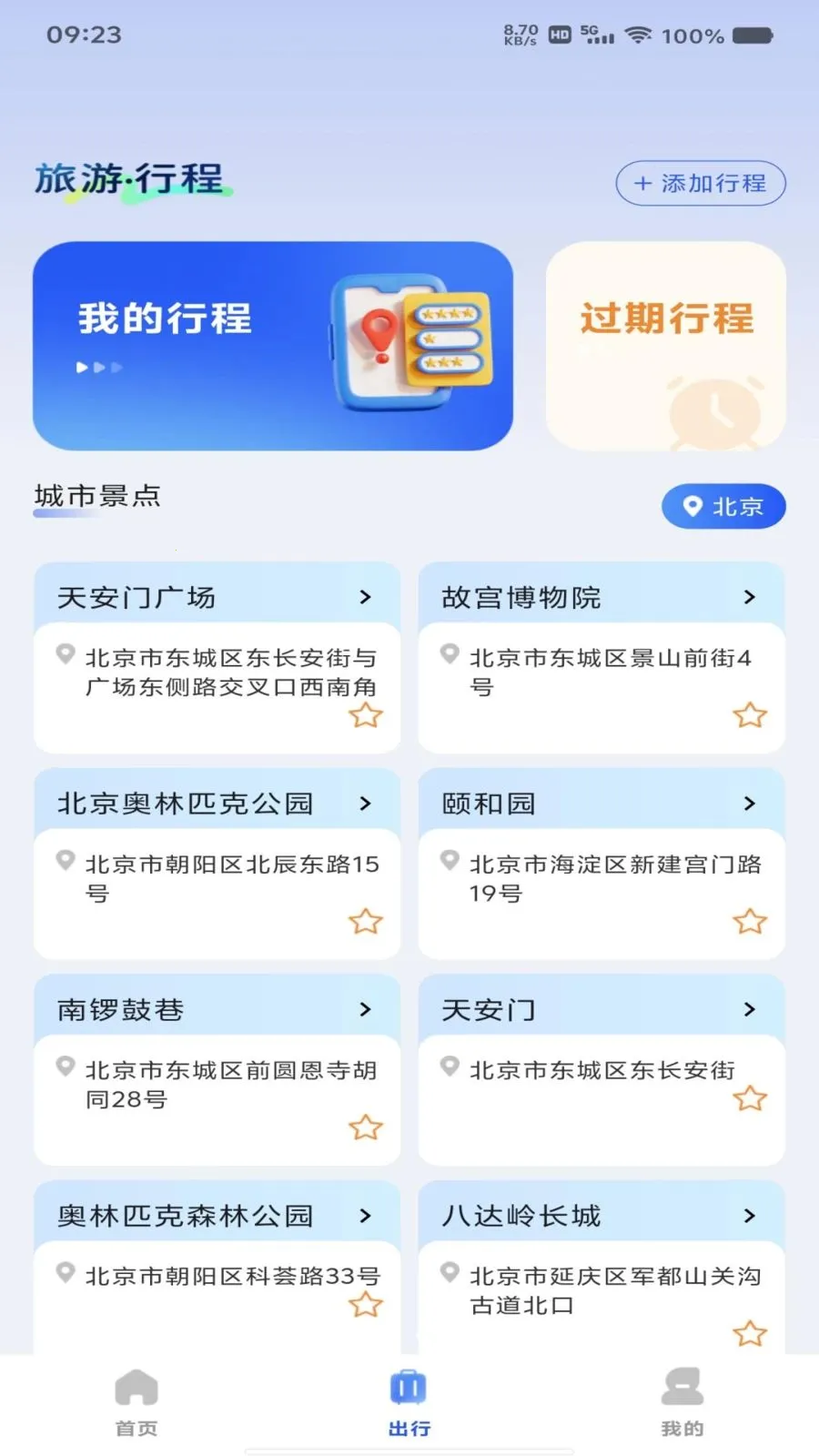Click the plus icon on 添加行程
This screenshot has height=1456, width=819.
click(x=642, y=183)
